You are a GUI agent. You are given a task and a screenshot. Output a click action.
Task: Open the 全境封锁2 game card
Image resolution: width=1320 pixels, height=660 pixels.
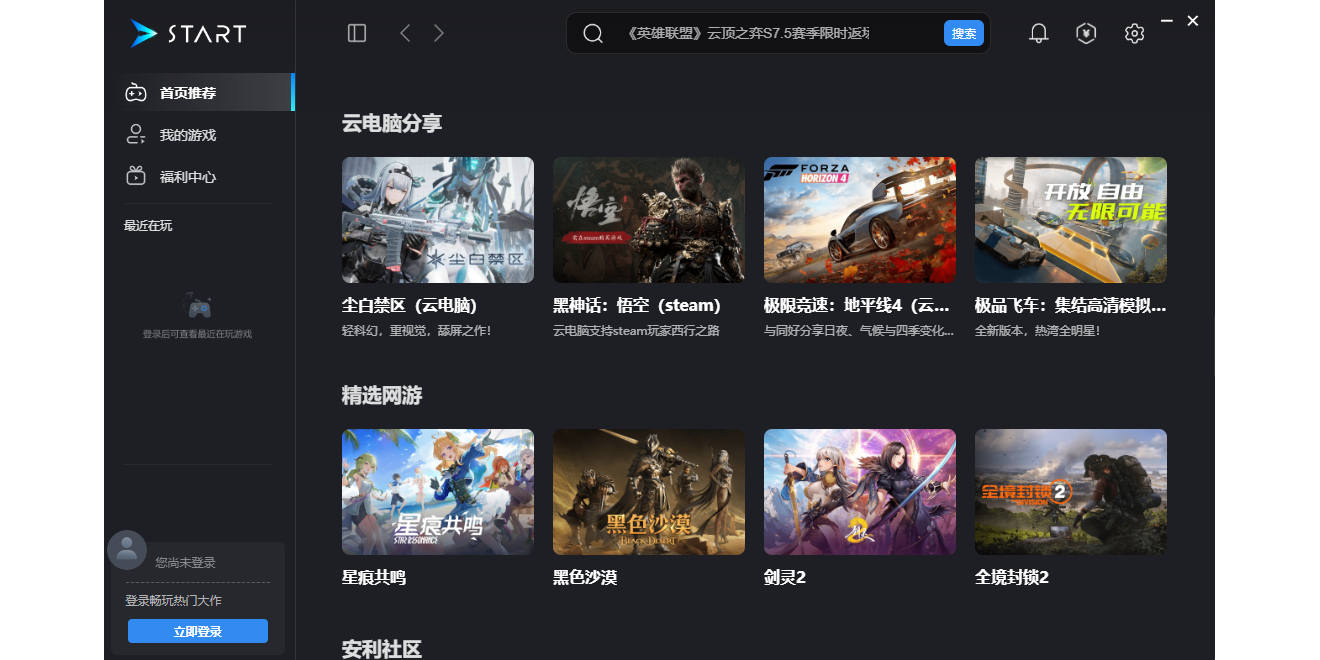[1070, 492]
